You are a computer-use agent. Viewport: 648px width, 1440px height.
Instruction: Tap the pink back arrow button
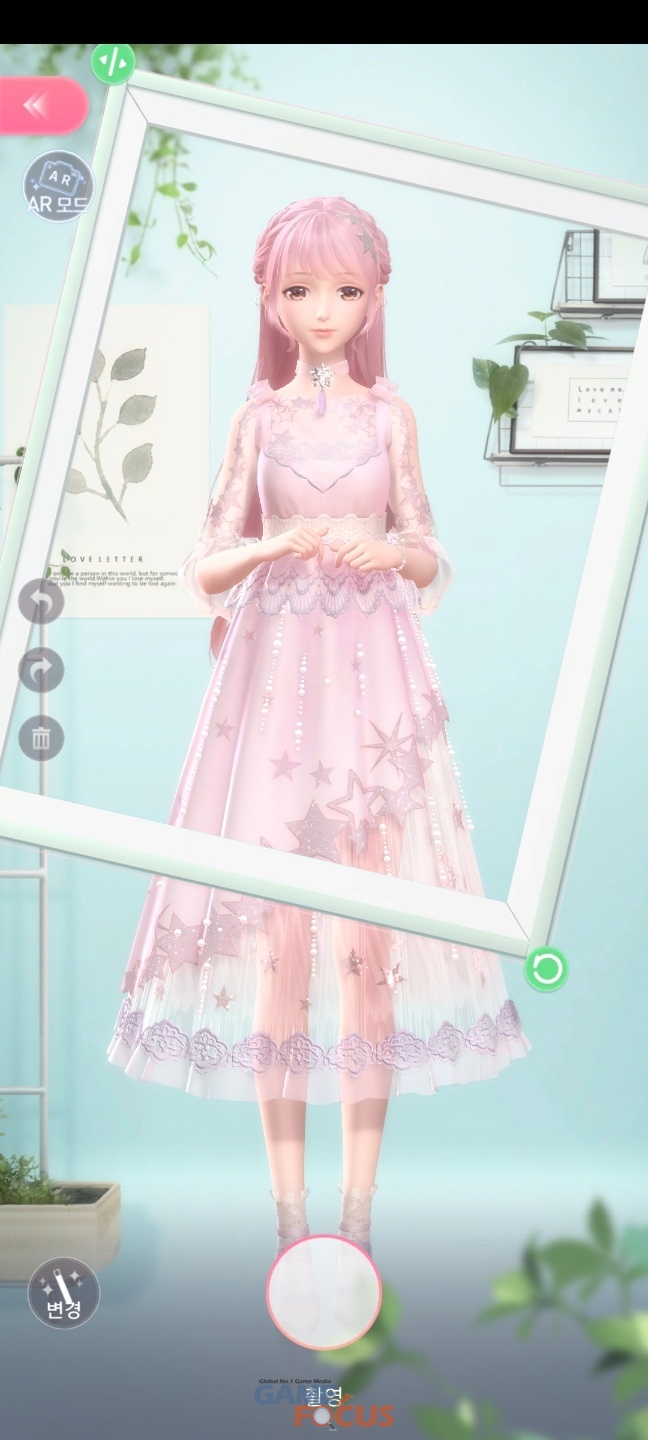[x=40, y=106]
